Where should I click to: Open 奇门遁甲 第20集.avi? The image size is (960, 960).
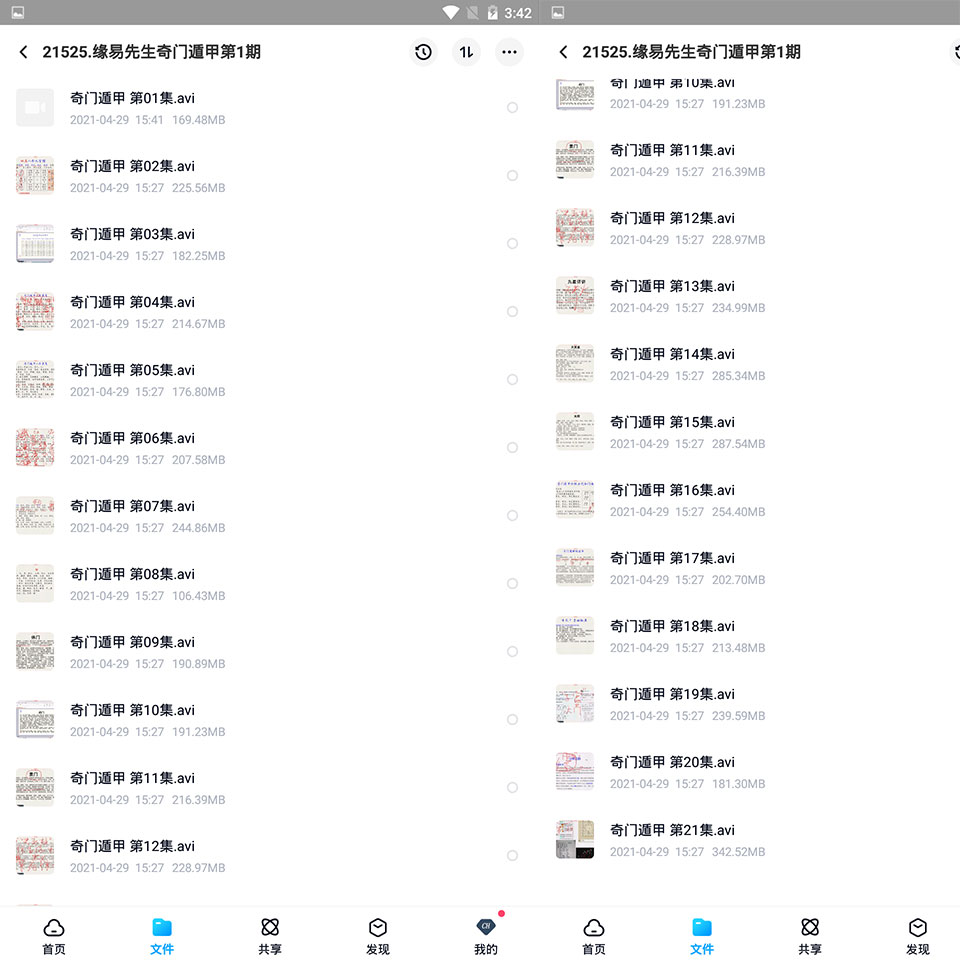672,762
